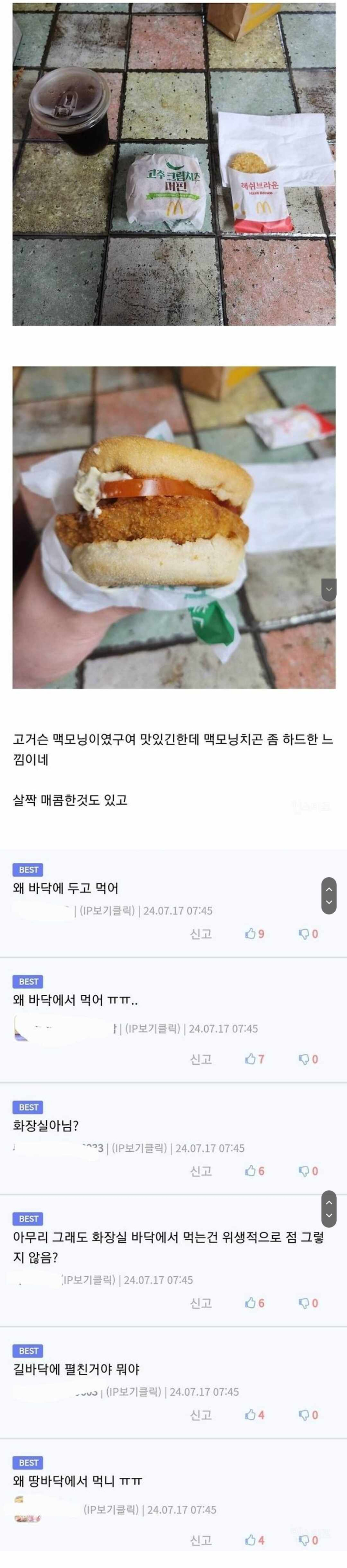This screenshot has width=347, height=1568.
Task: Like the comment '왜 바닥에 두고 먹어'
Action: [254, 934]
